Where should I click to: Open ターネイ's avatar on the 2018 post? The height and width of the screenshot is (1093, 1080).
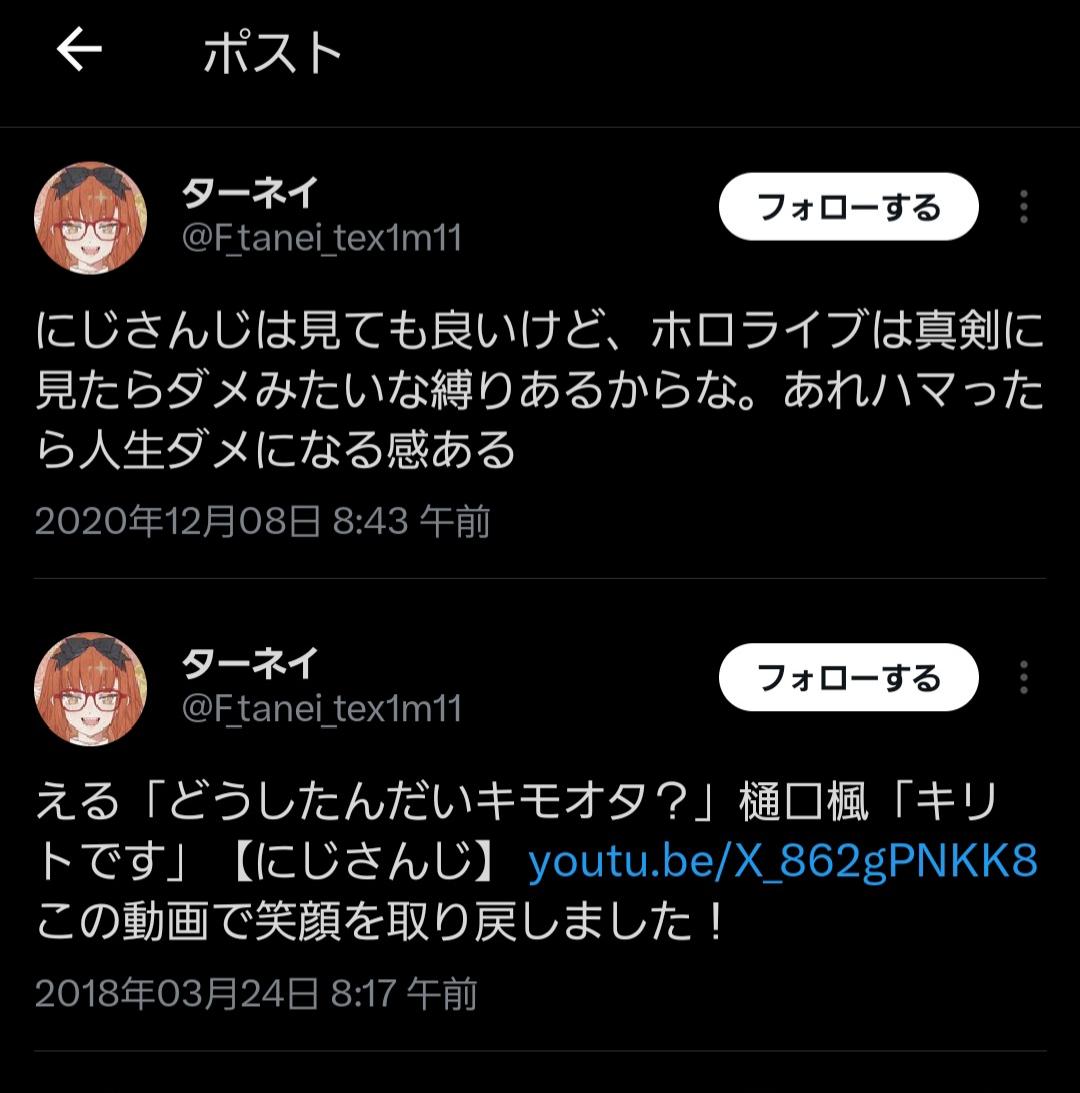click(x=91, y=688)
